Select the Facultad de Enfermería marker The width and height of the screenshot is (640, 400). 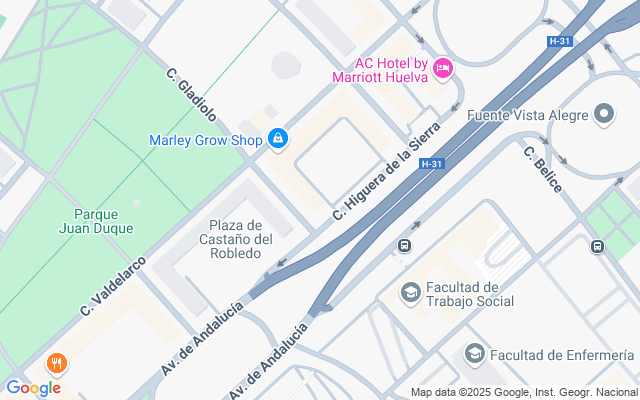[x=474, y=354]
